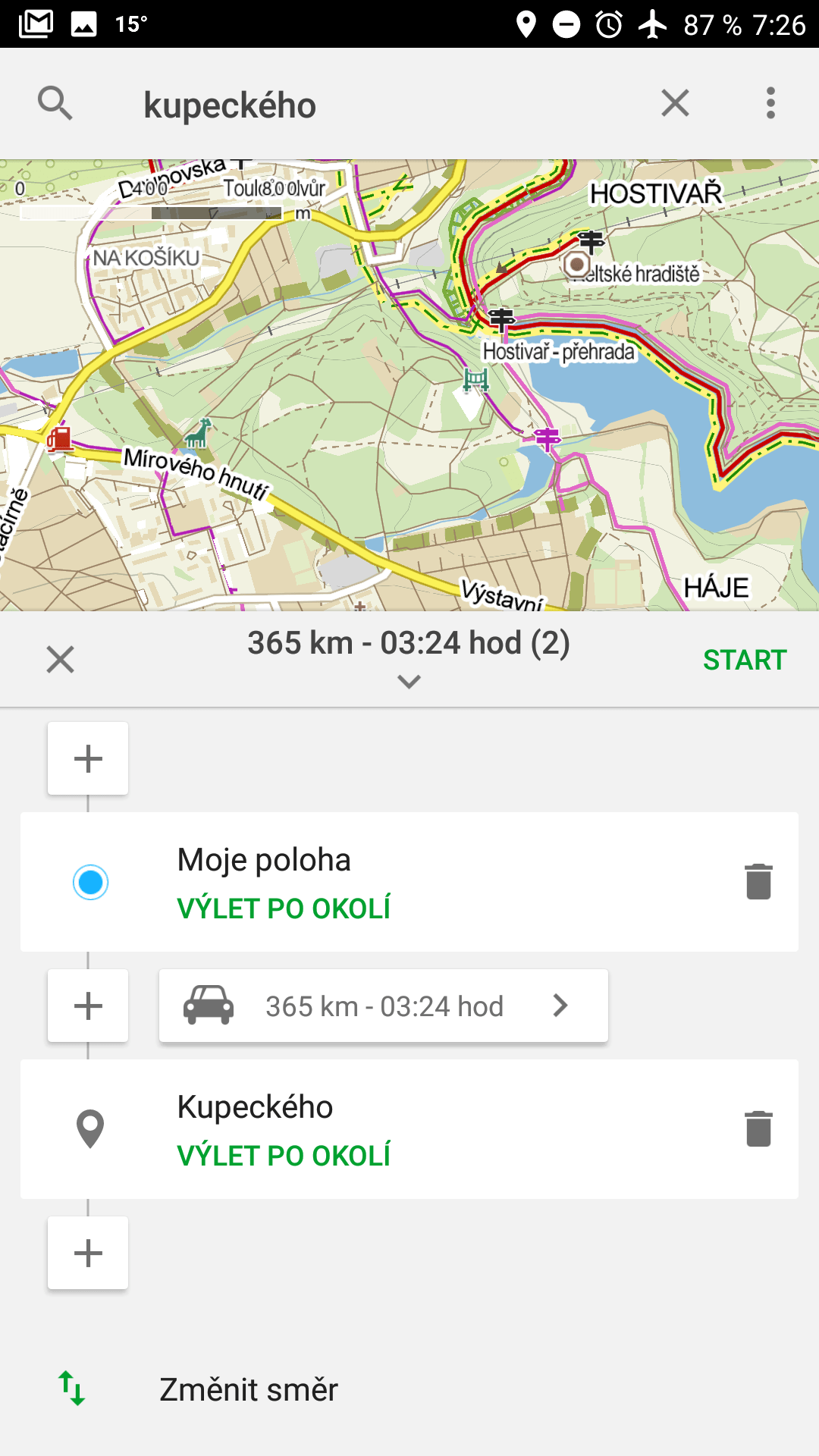819x1456 pixels.
Task: Tap the search magnifier icon
Action: (55, 103)
